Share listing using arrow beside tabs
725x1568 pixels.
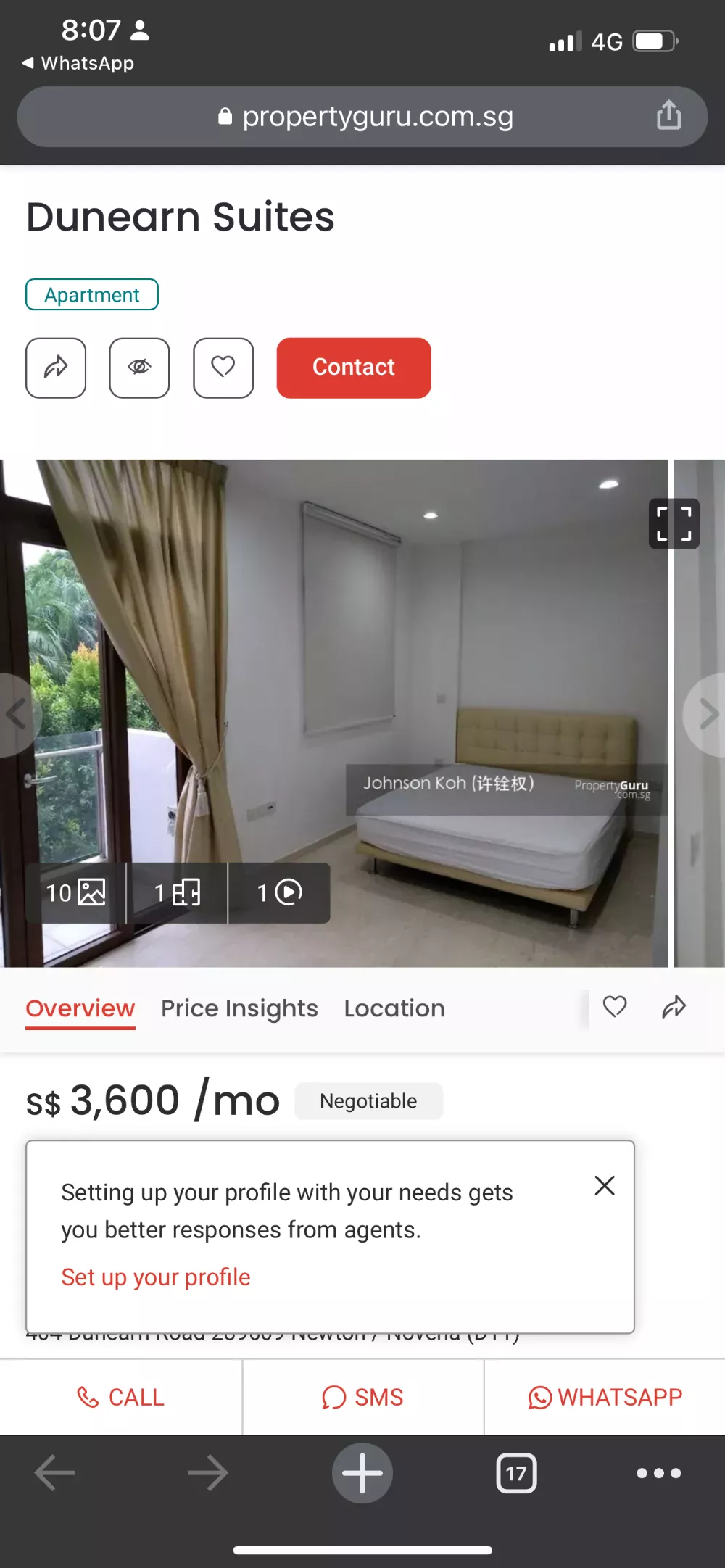pyautogui.click(x=674, y=1006)
